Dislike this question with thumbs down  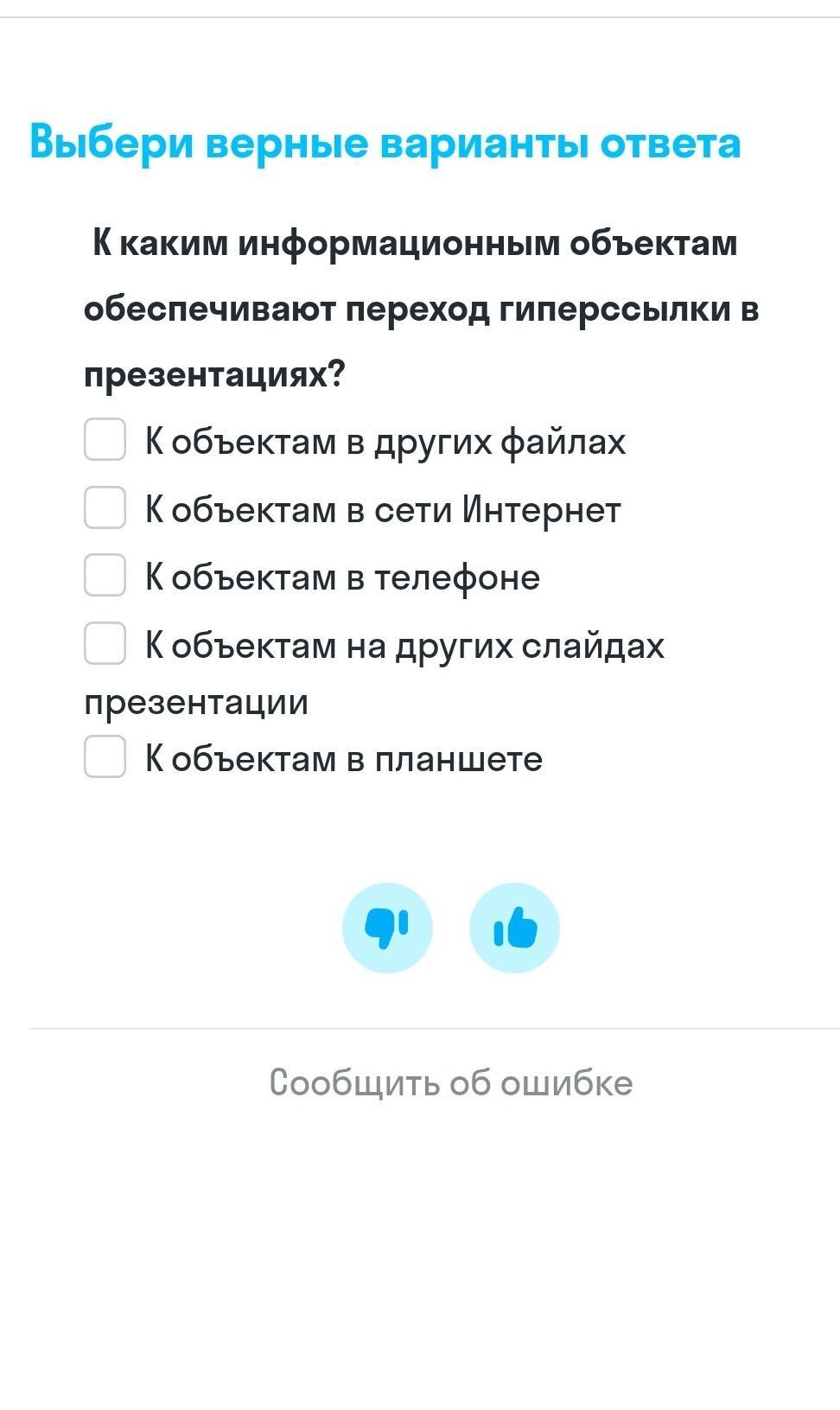(387, 928)
